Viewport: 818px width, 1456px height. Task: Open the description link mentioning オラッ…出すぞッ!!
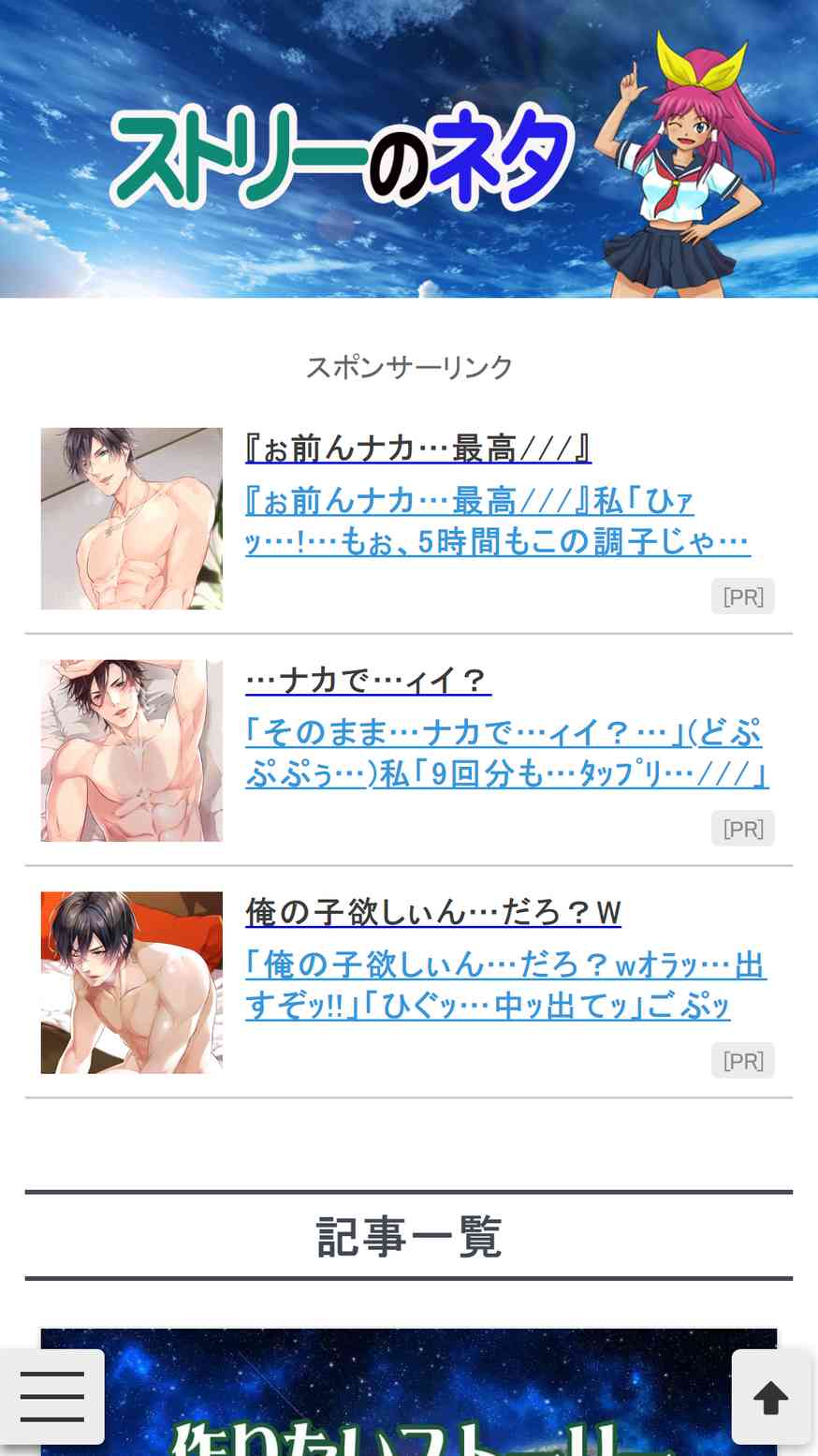tap(505, 985)
